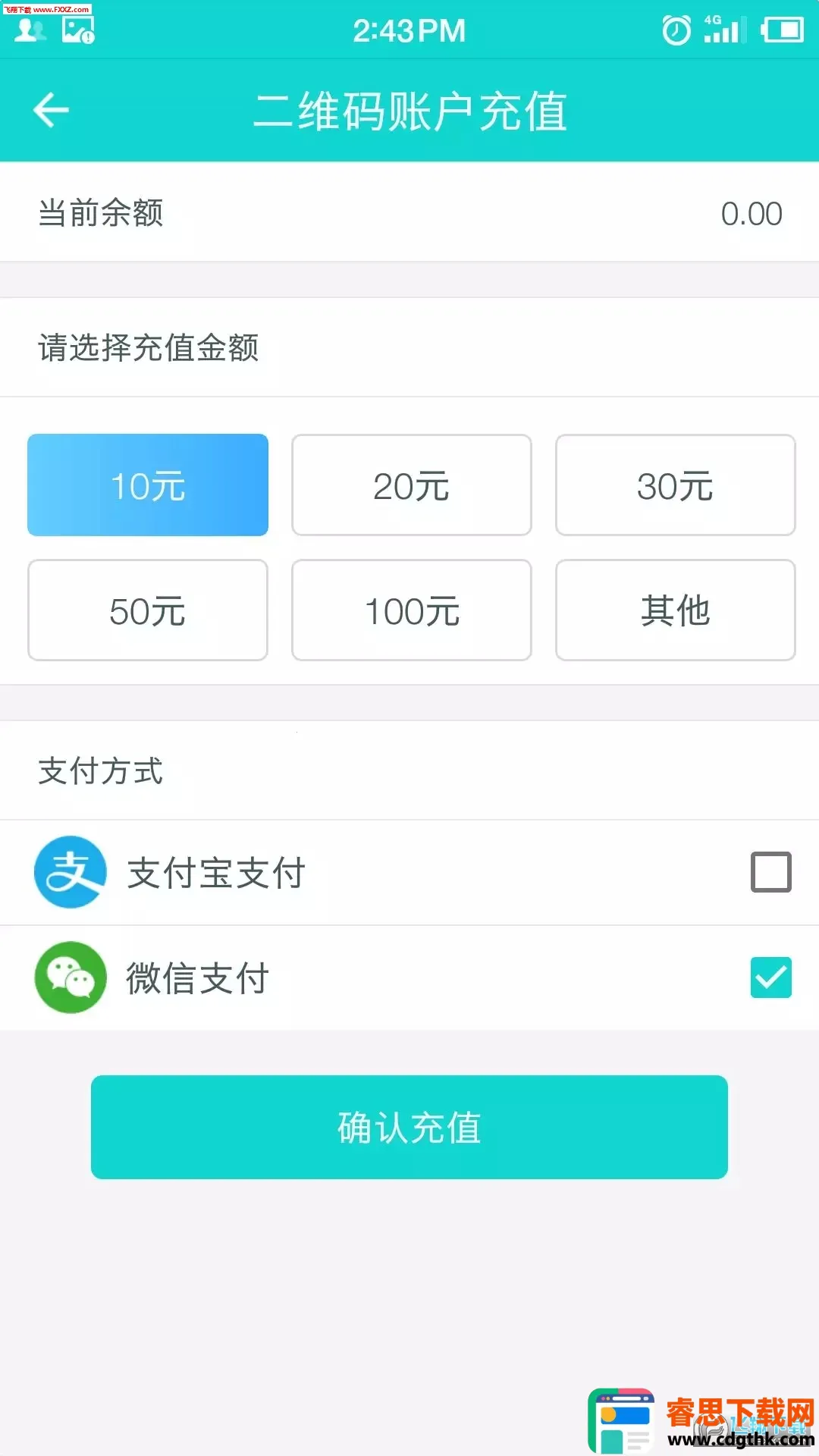The height and width of the screenshot is (1456, 819).
Task: Go back using the top-left arrow
Action: click(51, 110)
